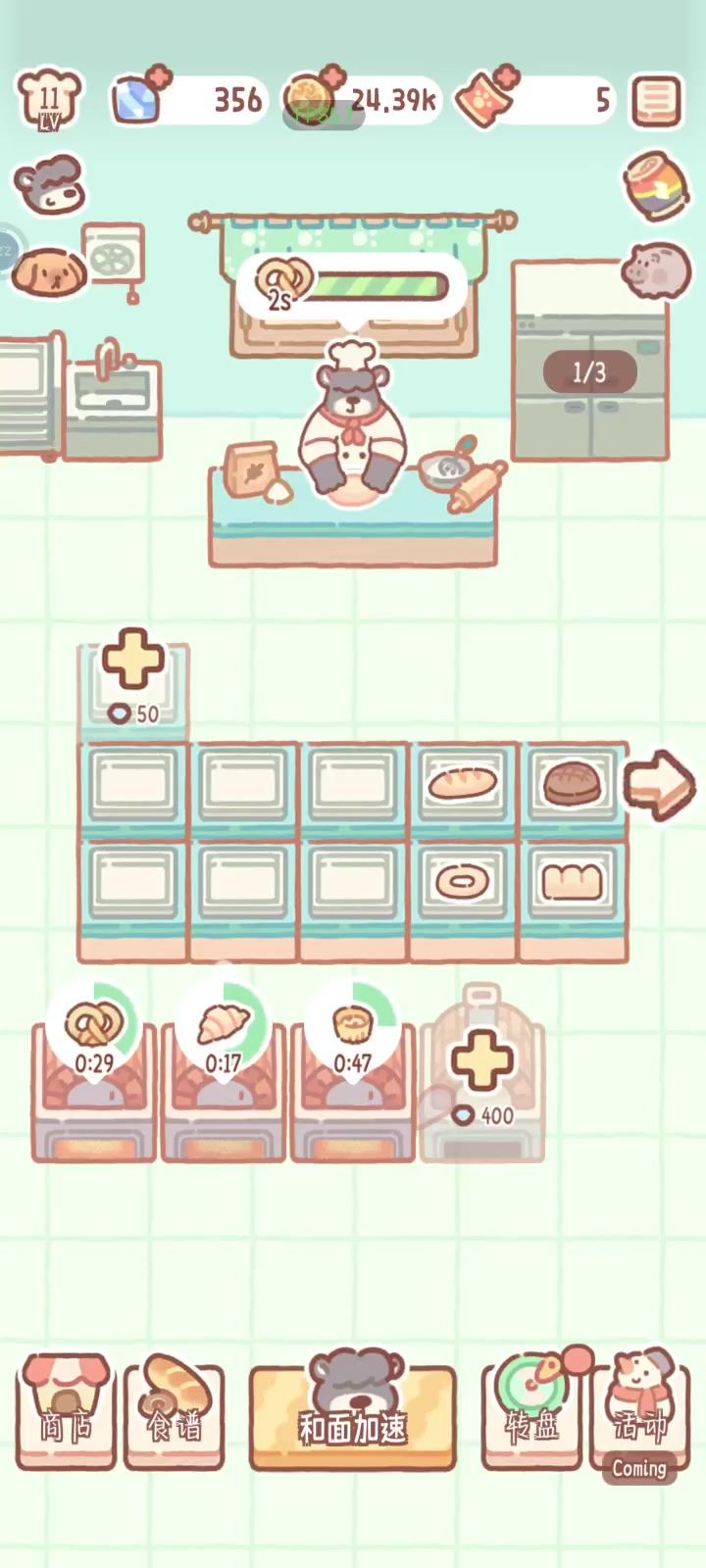Open the 活动 events button
This screenshot has height=1568, width=706.
[639, 1411]
